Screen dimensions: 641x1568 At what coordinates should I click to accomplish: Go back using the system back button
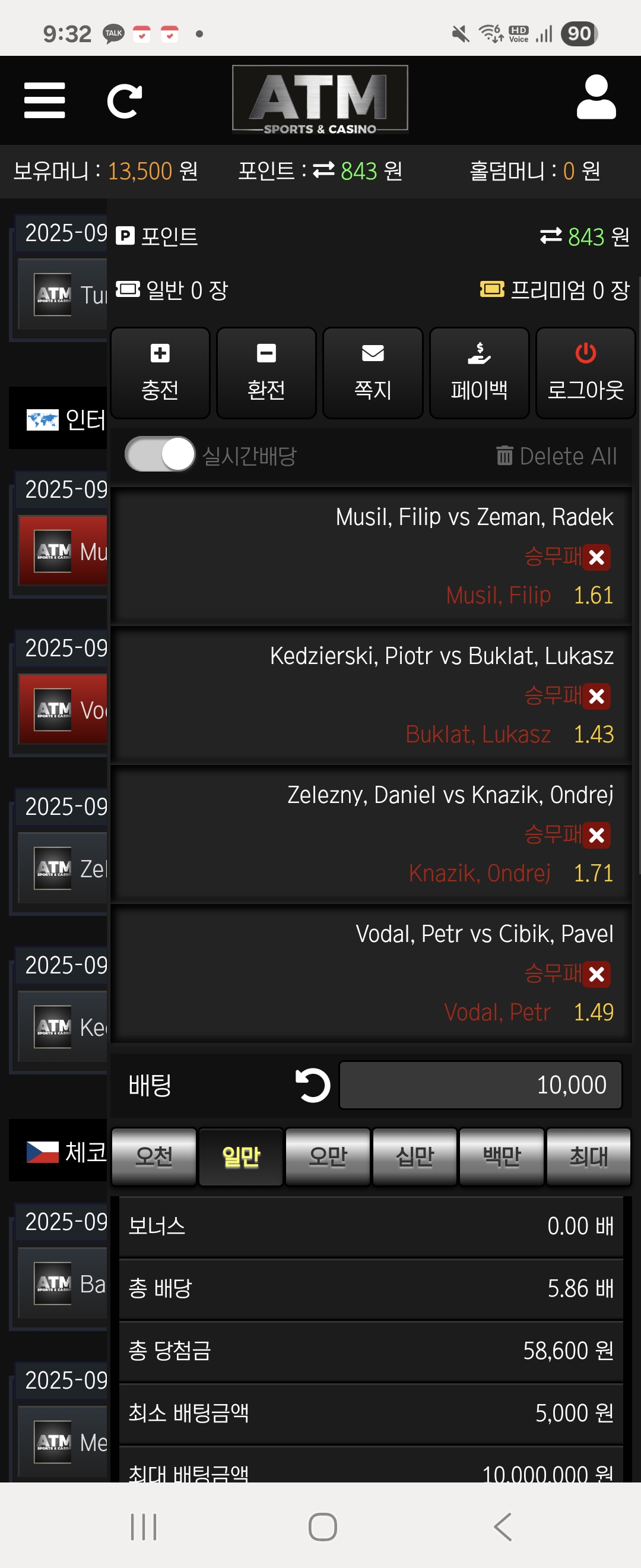click(x=502, y=1526)
